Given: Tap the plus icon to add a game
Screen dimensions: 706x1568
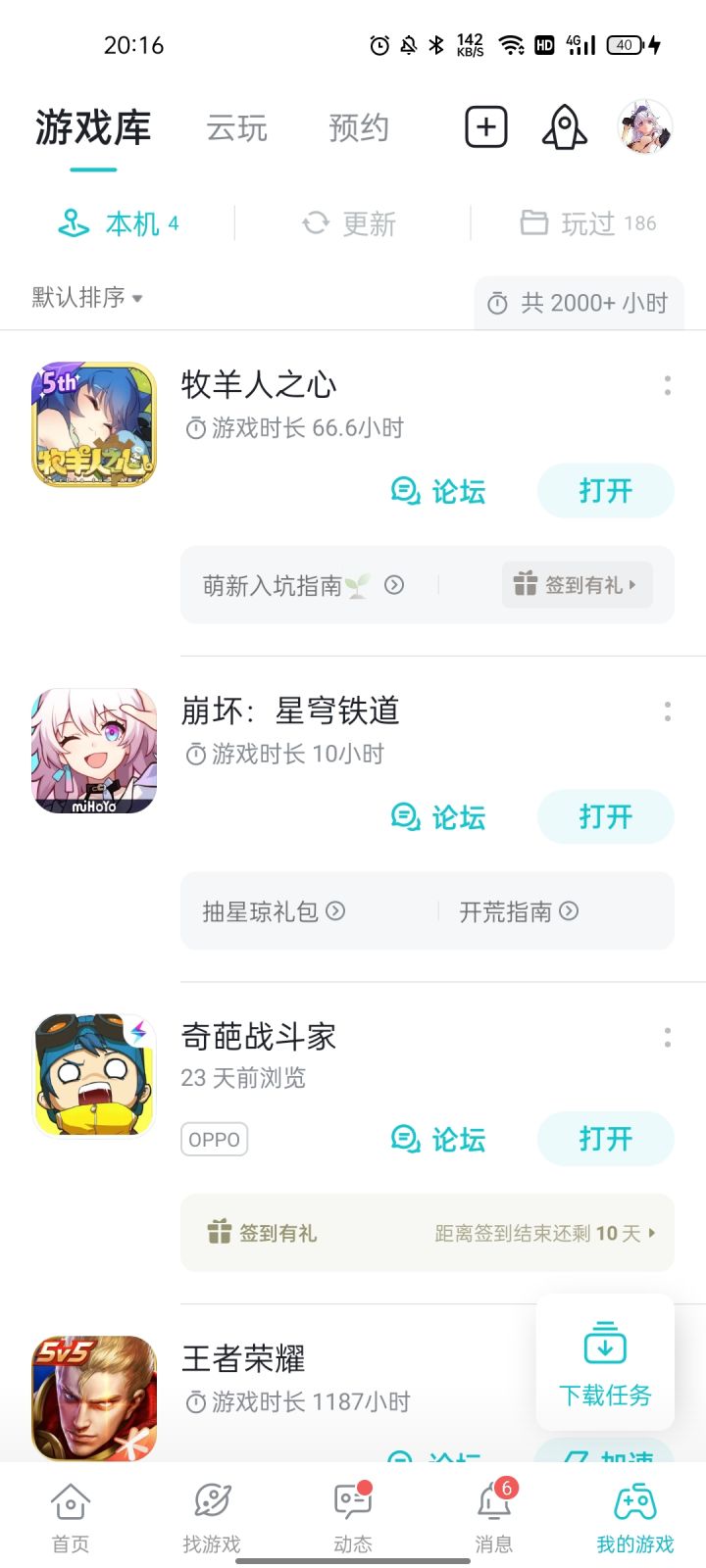Looking at the screenshot, I should tap(485, 127).
